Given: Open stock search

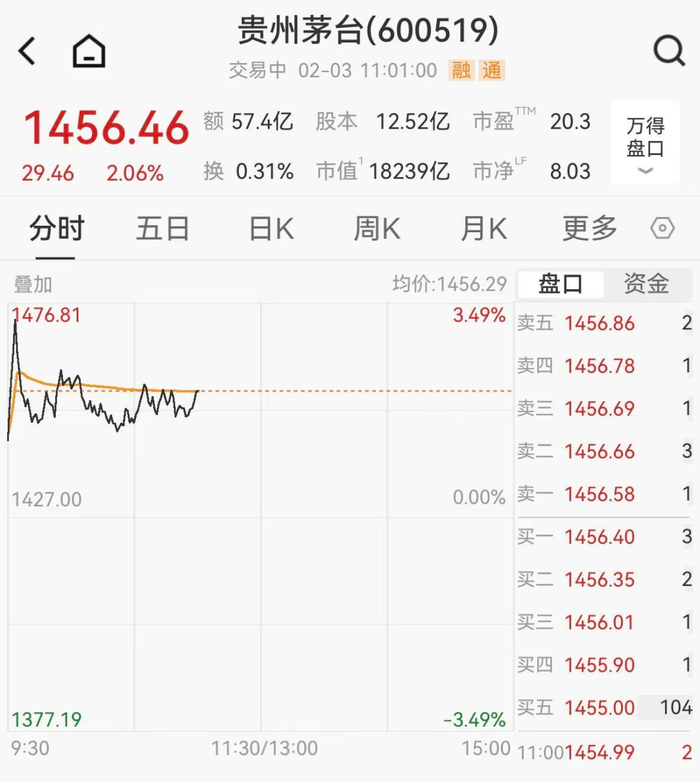Looking at the screenshot, I should tap(667, 50).
